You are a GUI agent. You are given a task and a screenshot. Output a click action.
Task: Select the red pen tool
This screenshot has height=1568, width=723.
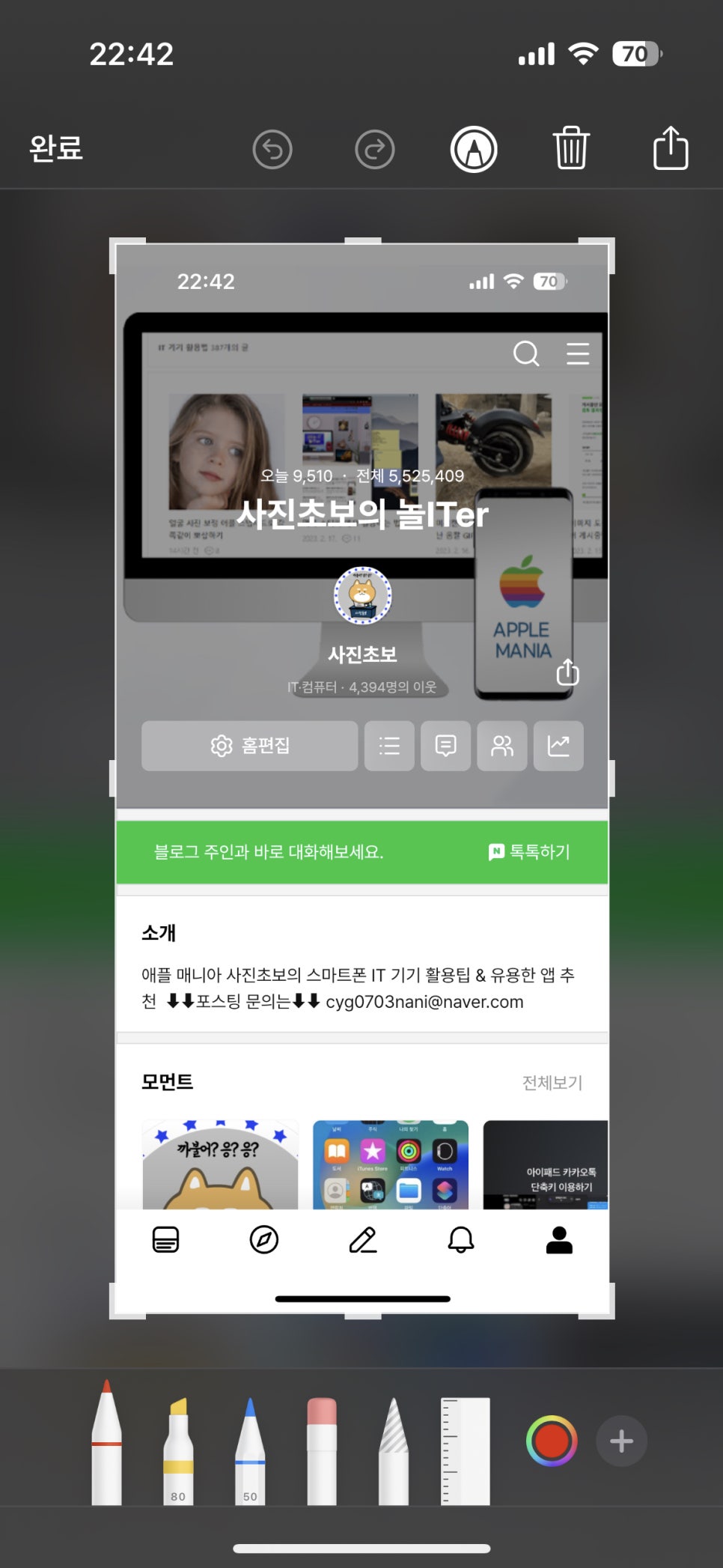click(x=106, y=1441)
